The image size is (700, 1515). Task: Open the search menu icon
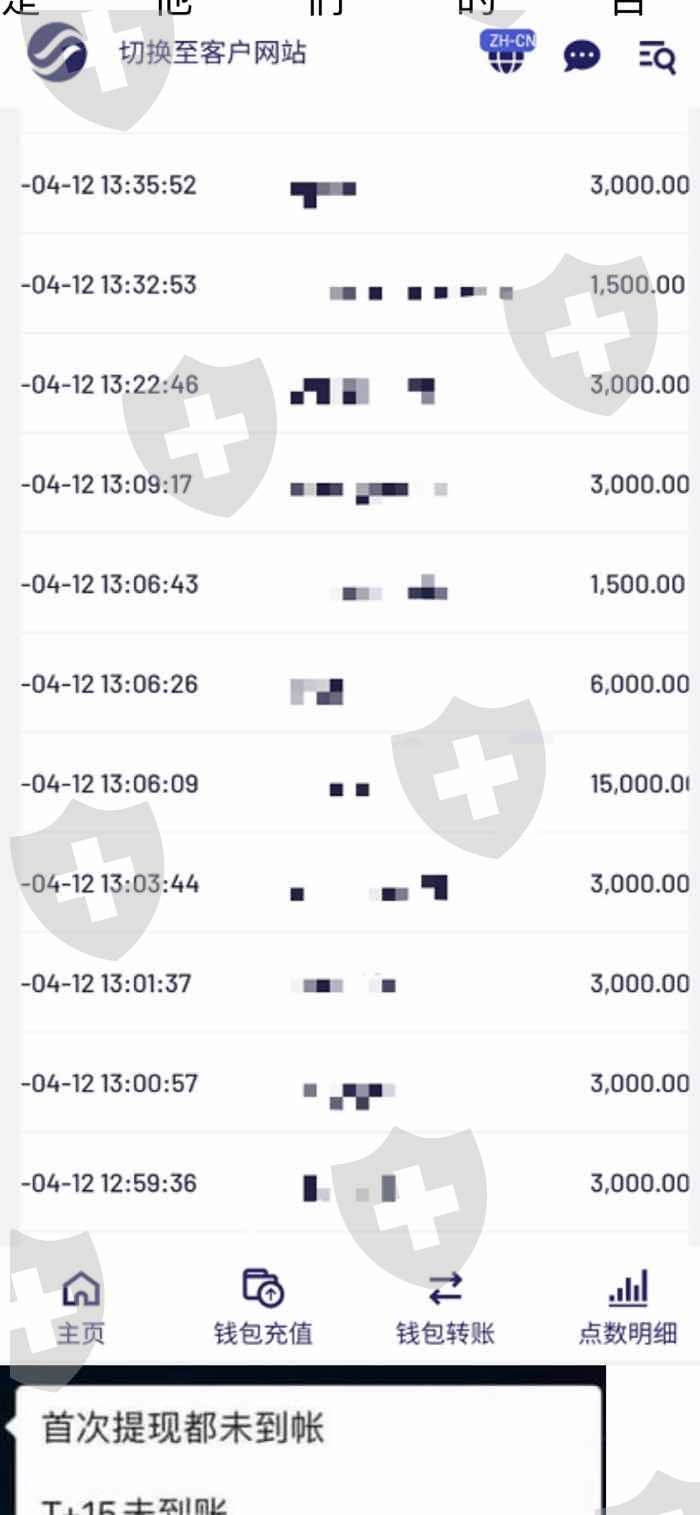657,57
